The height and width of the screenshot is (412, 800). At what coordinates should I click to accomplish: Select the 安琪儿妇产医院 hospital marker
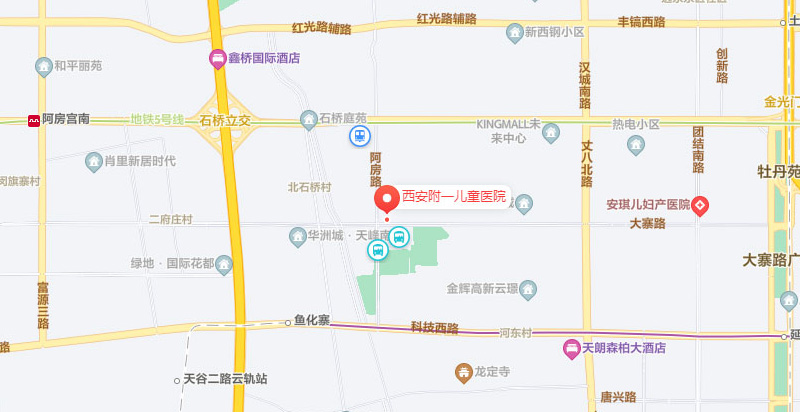point(701,206)
